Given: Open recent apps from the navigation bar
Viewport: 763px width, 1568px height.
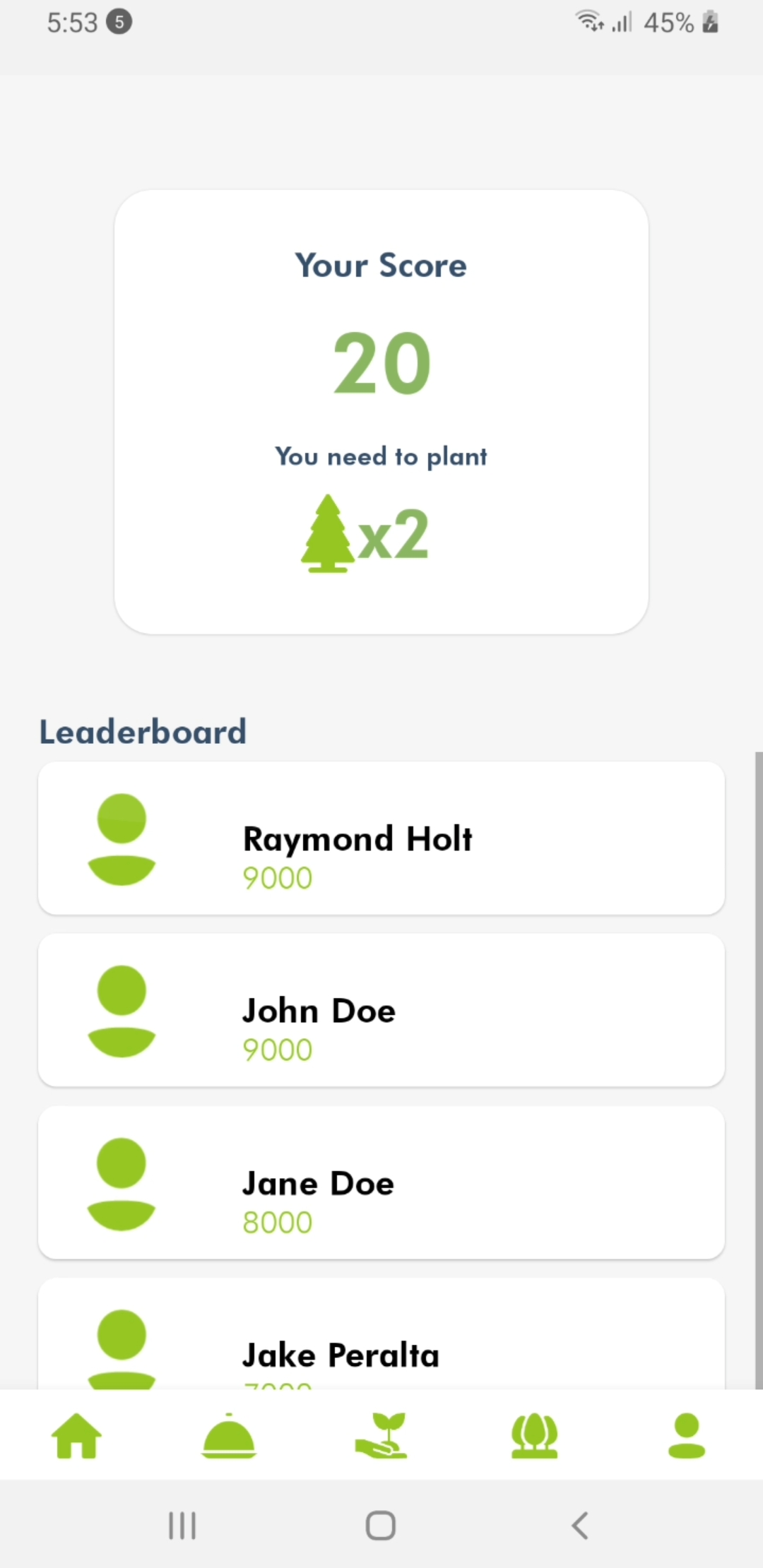Looking at the screenshot, I should pos(182,1526).
